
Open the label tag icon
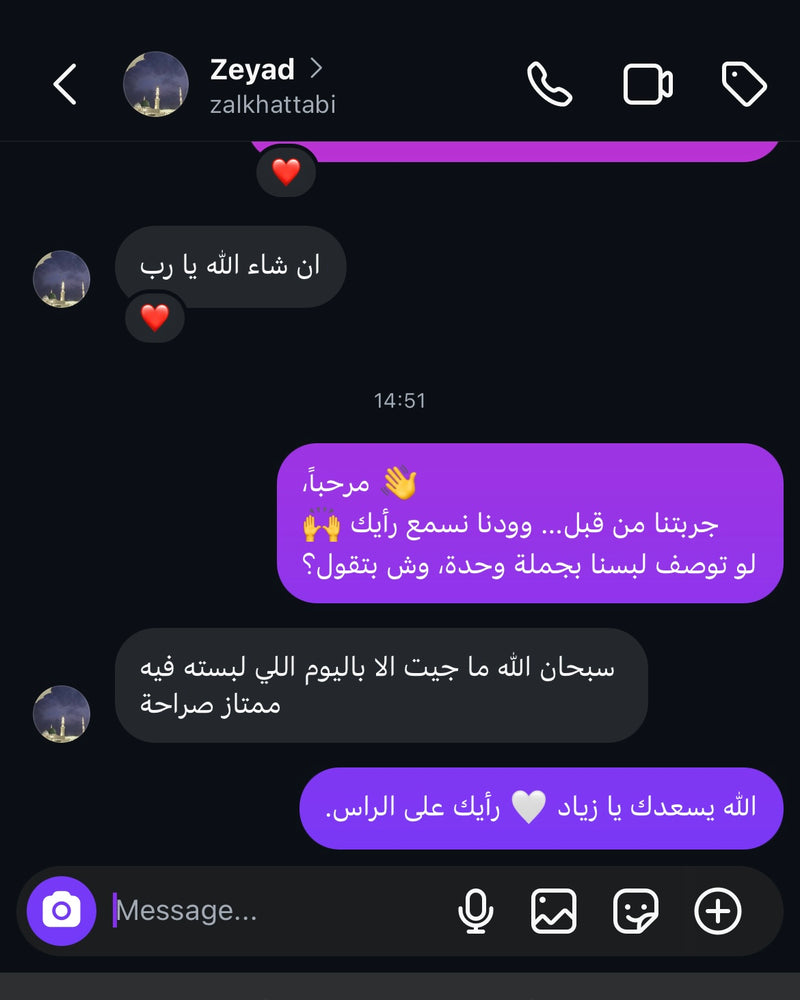[744, 85]
